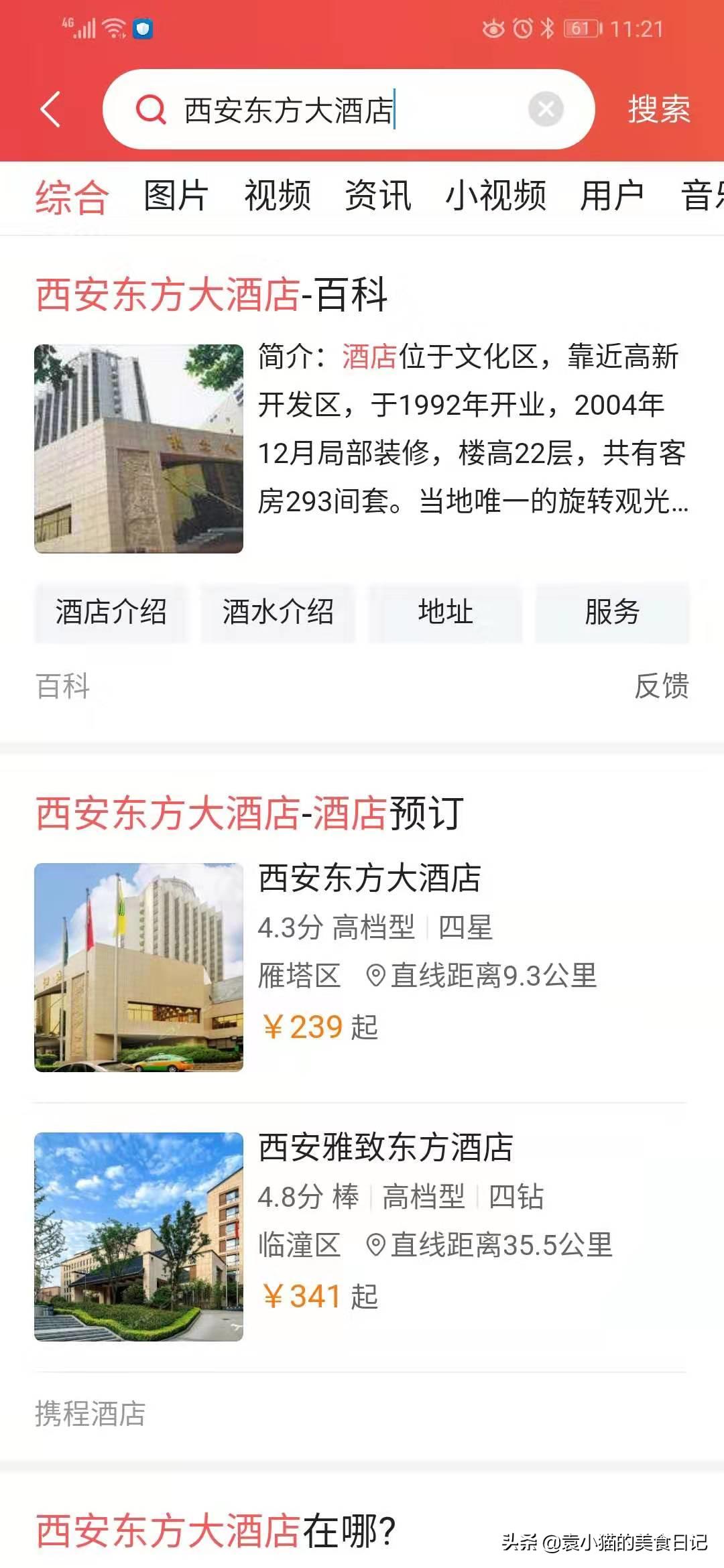
Task: Open the 酒店介绍 section button
Action: click(111, 612)
